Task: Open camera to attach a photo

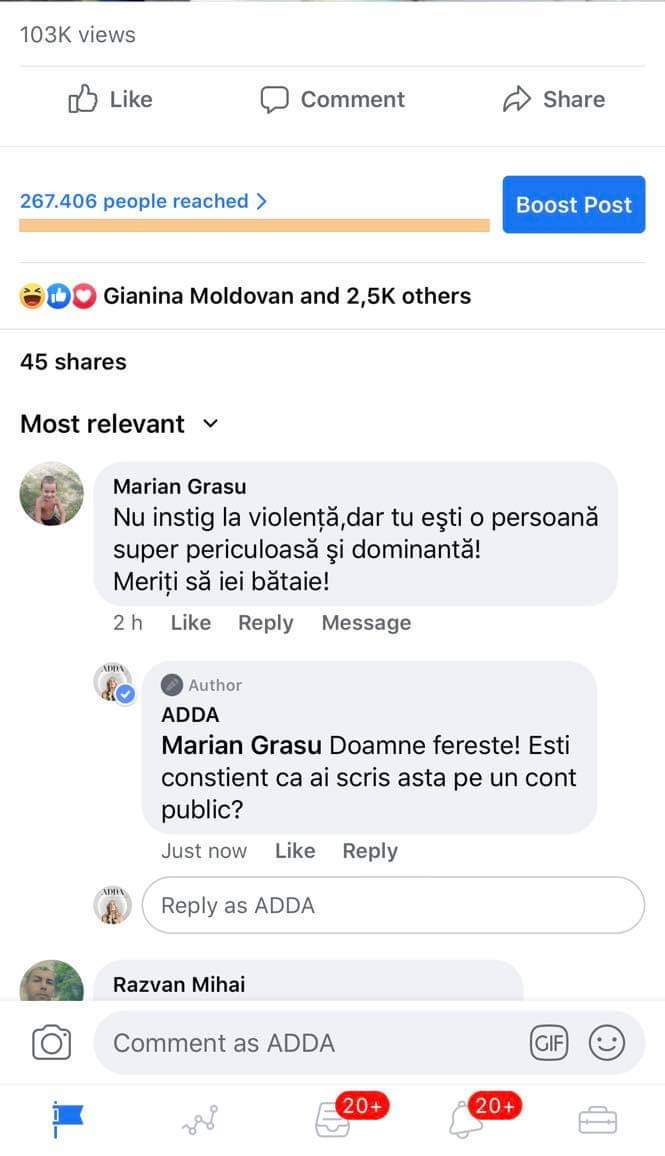Action: pyautogui.click(x=51, y=1043)
